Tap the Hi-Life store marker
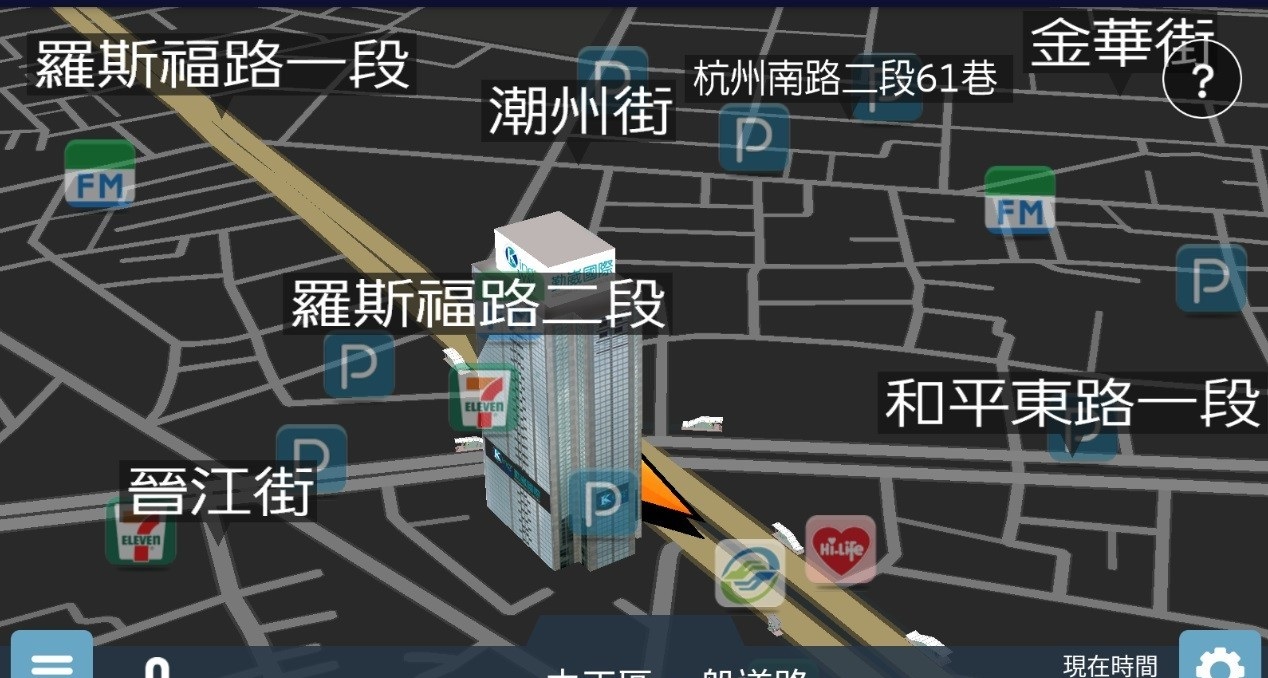Viewport: 1268px width, 678px height. 840,550
